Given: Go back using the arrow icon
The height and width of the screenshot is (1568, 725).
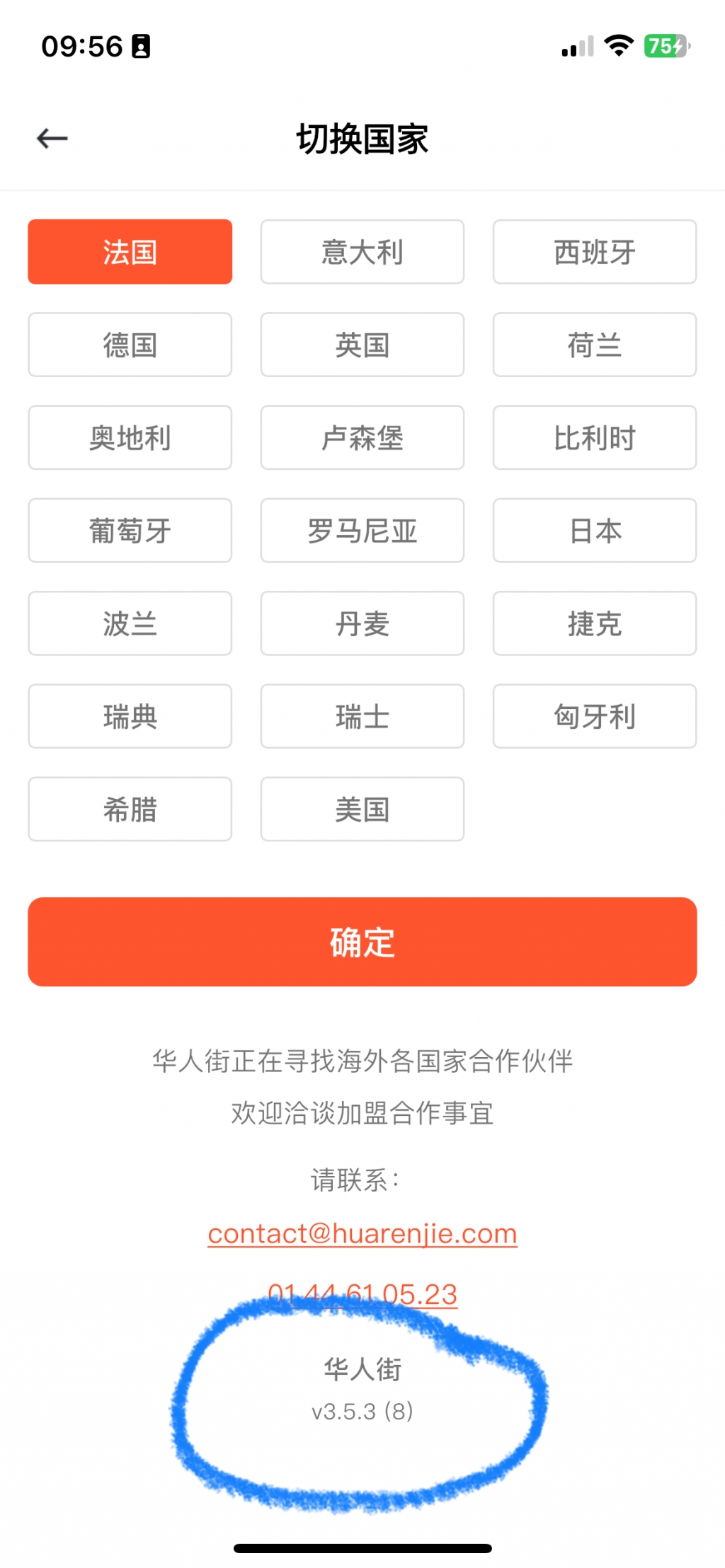Looking at the screenshot, I should 52,139.
